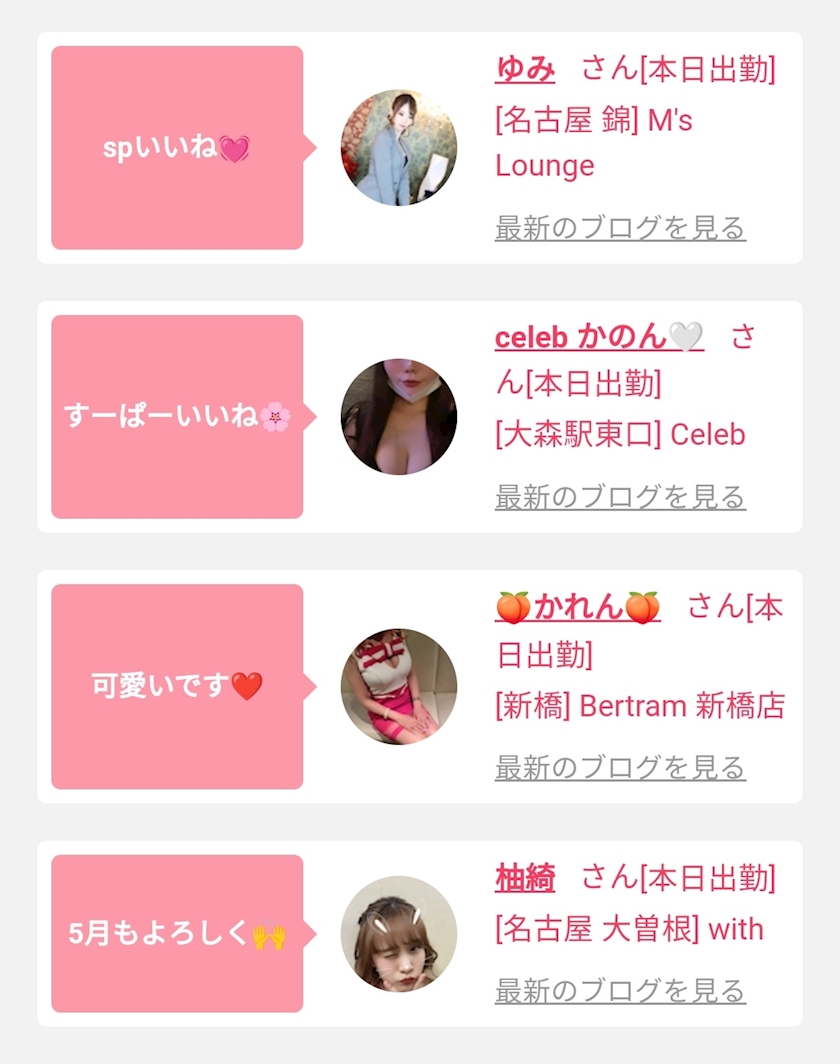The image size is (840, 1064).
Task: Tap the profile photo beside ゆみ
Action: (398, 148)
